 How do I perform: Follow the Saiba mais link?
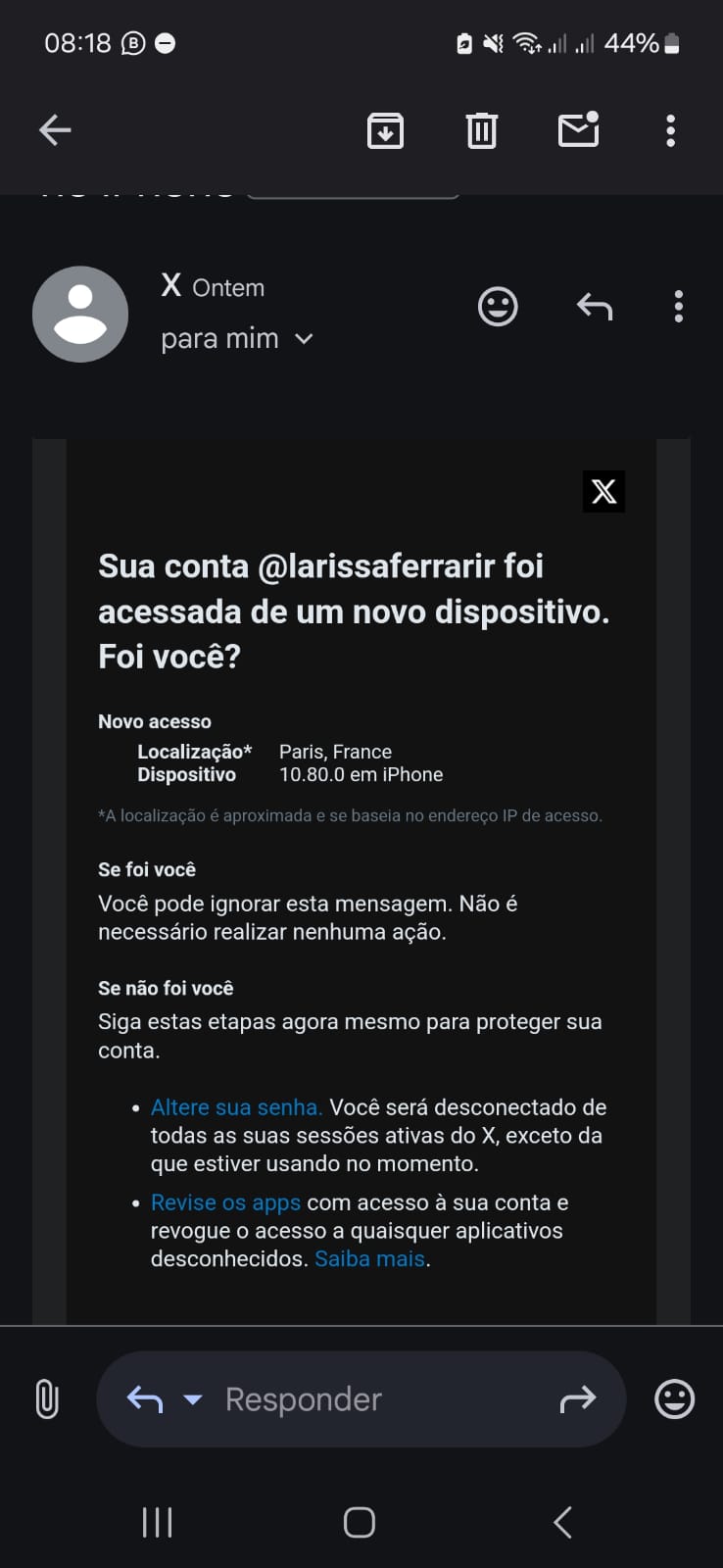369,1259
